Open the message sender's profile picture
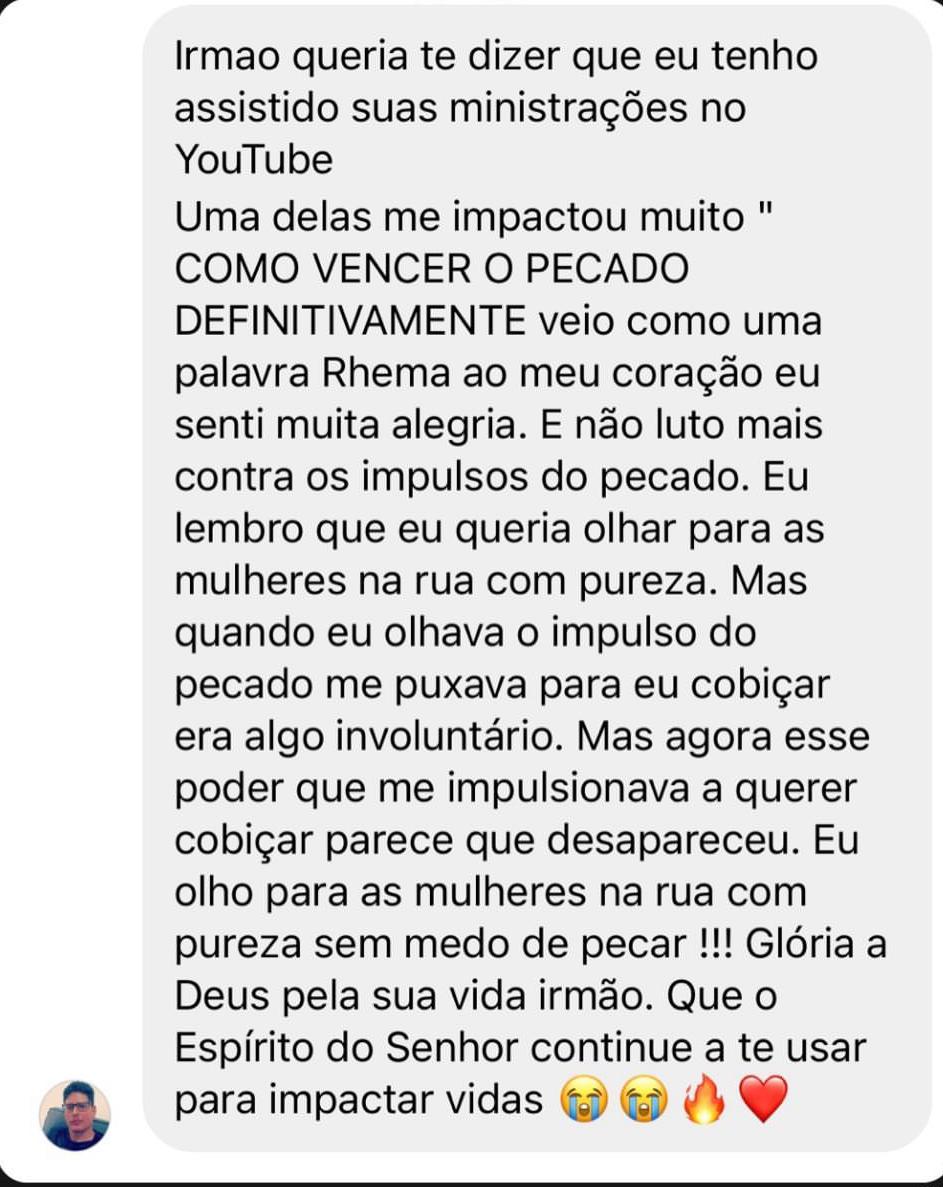The width and height of the screenshot is (943, 1187). pos(75,1115)
